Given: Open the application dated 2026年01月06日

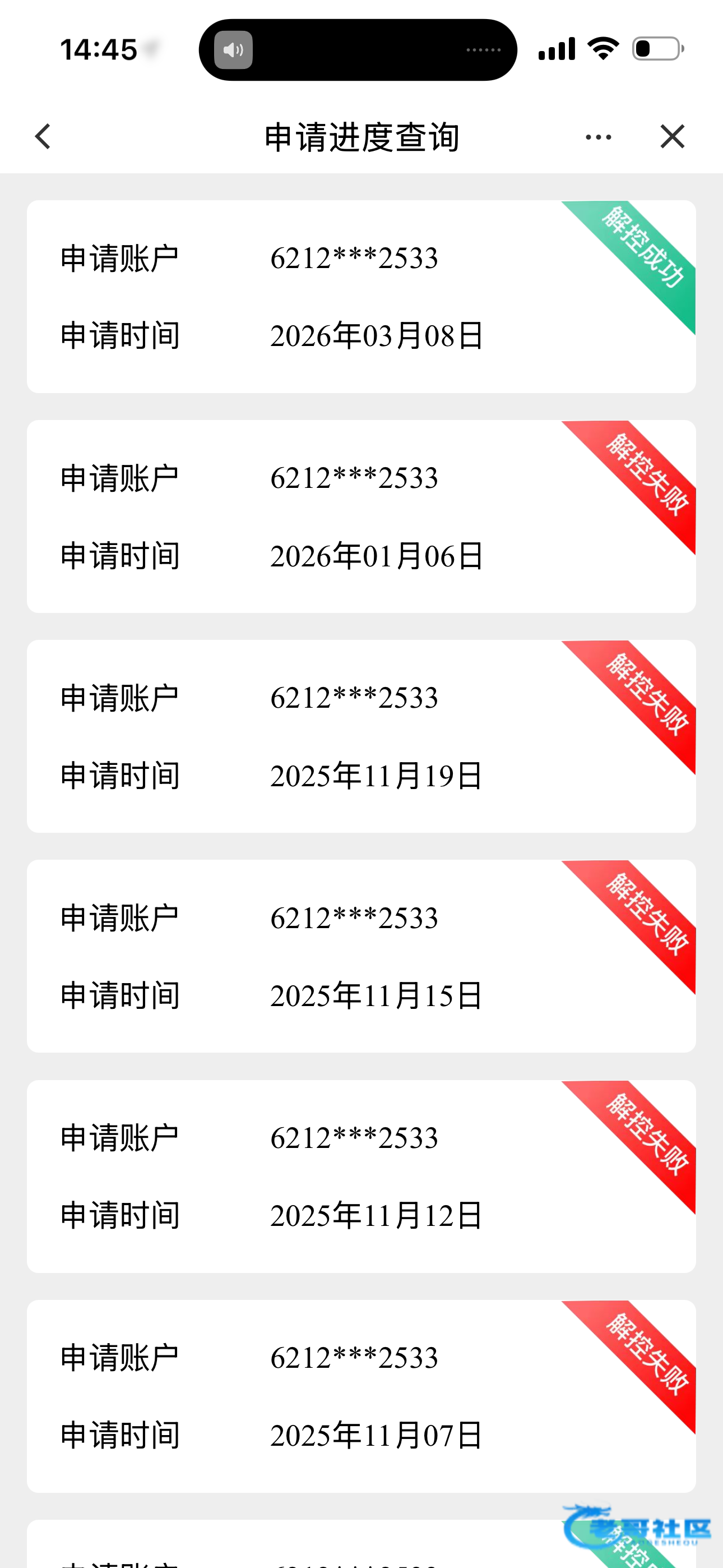Looking at the screenshot, I should coord(361,516).
